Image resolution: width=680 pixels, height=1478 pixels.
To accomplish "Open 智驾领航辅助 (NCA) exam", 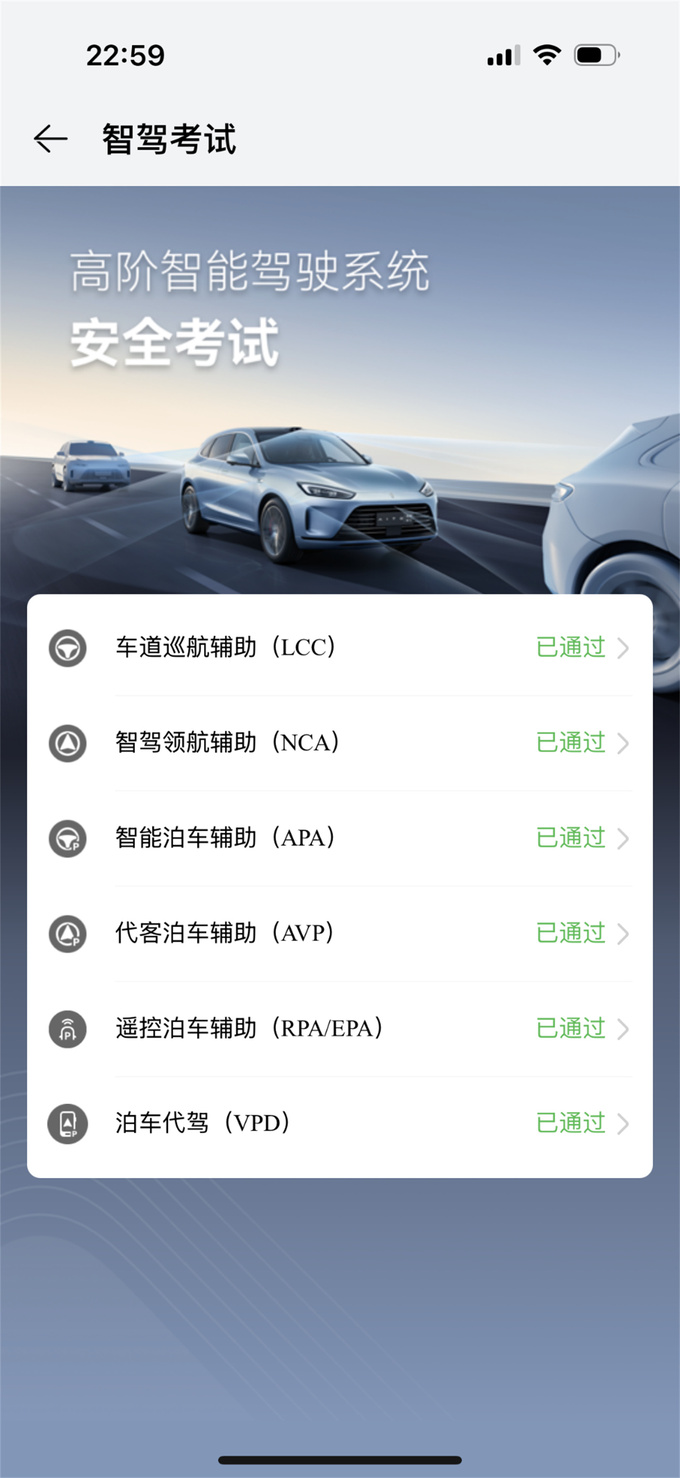I will click(340, 743).
